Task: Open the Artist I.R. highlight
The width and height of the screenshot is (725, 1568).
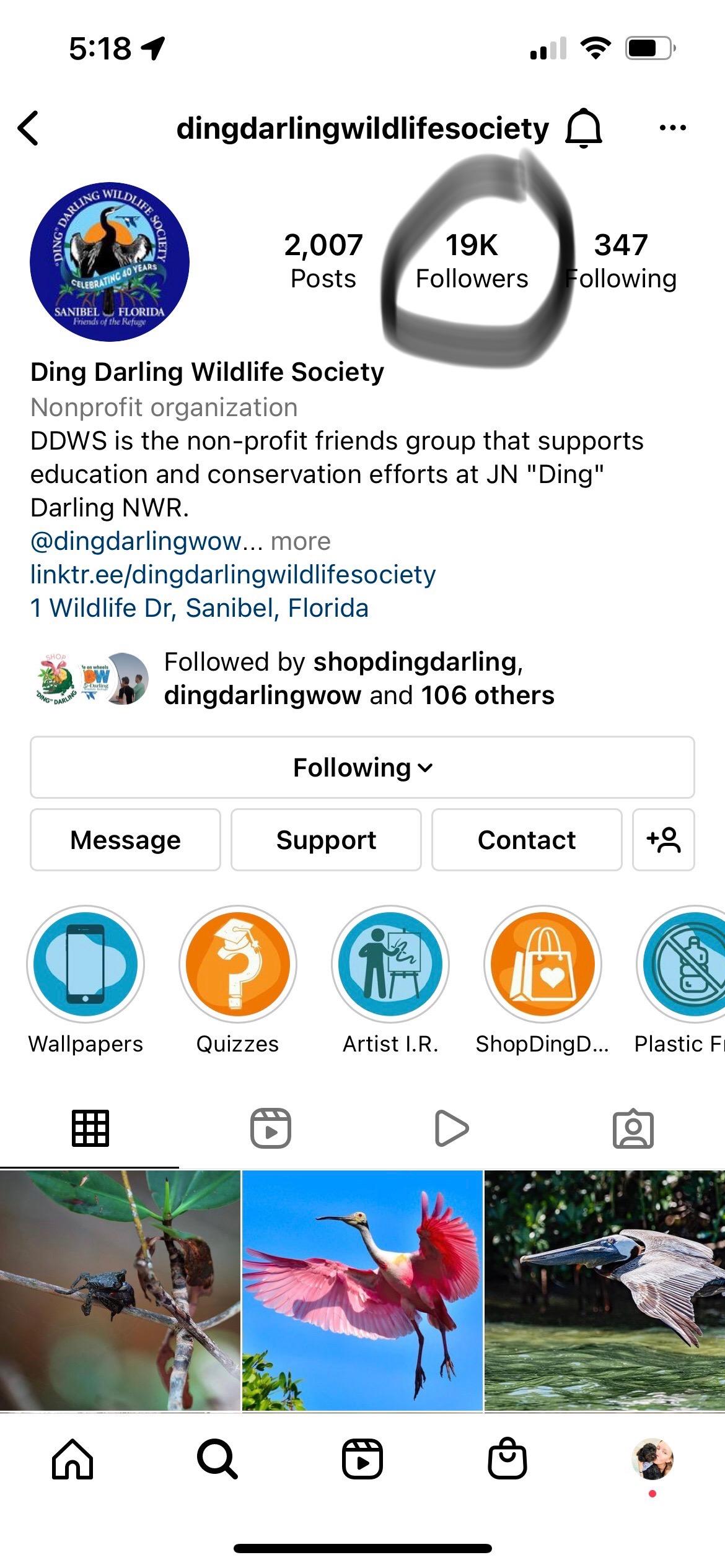Action: pos(390,964)
